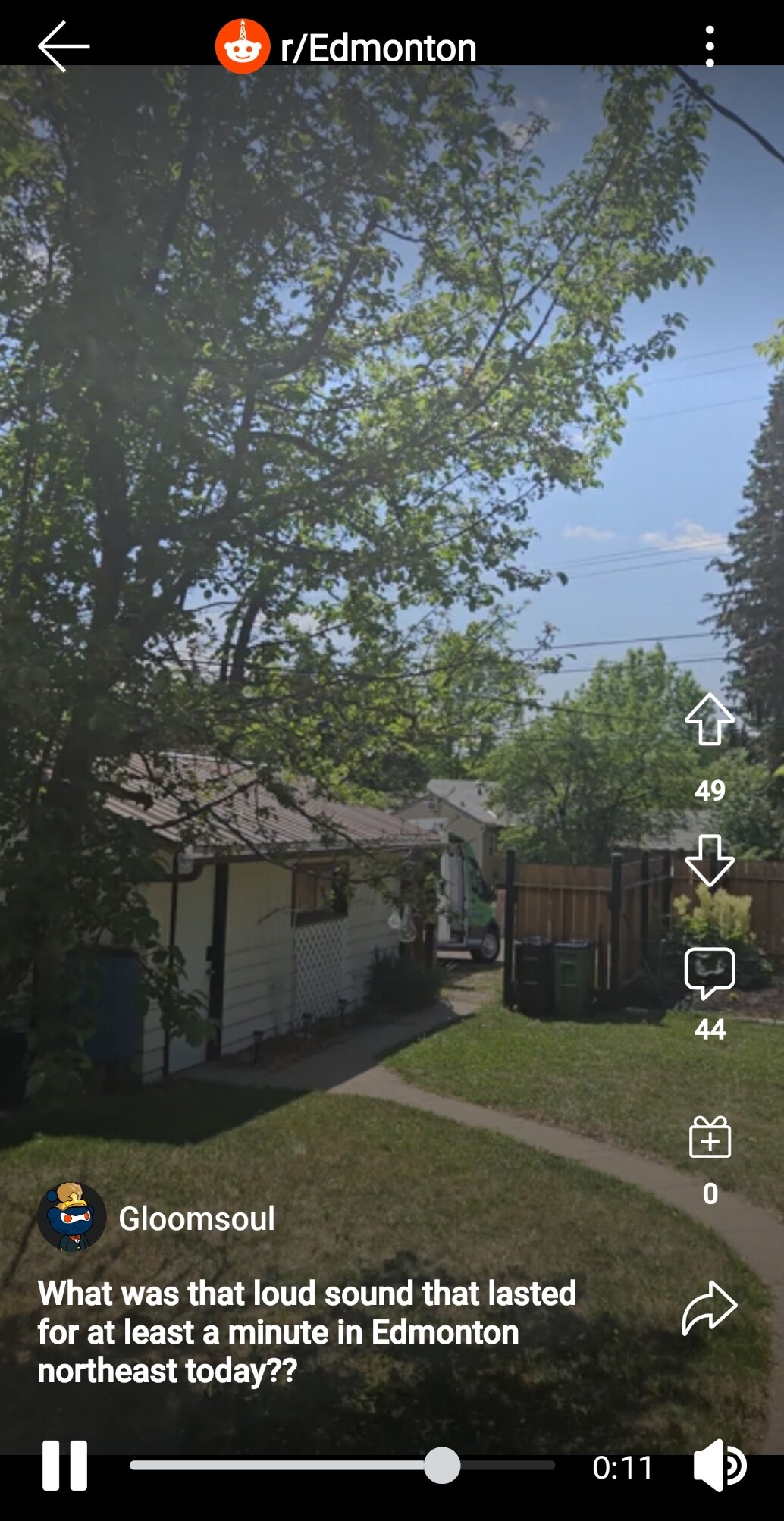Mute the video sound
The width and height of the screenshot is (784, 1521).
720,1465
